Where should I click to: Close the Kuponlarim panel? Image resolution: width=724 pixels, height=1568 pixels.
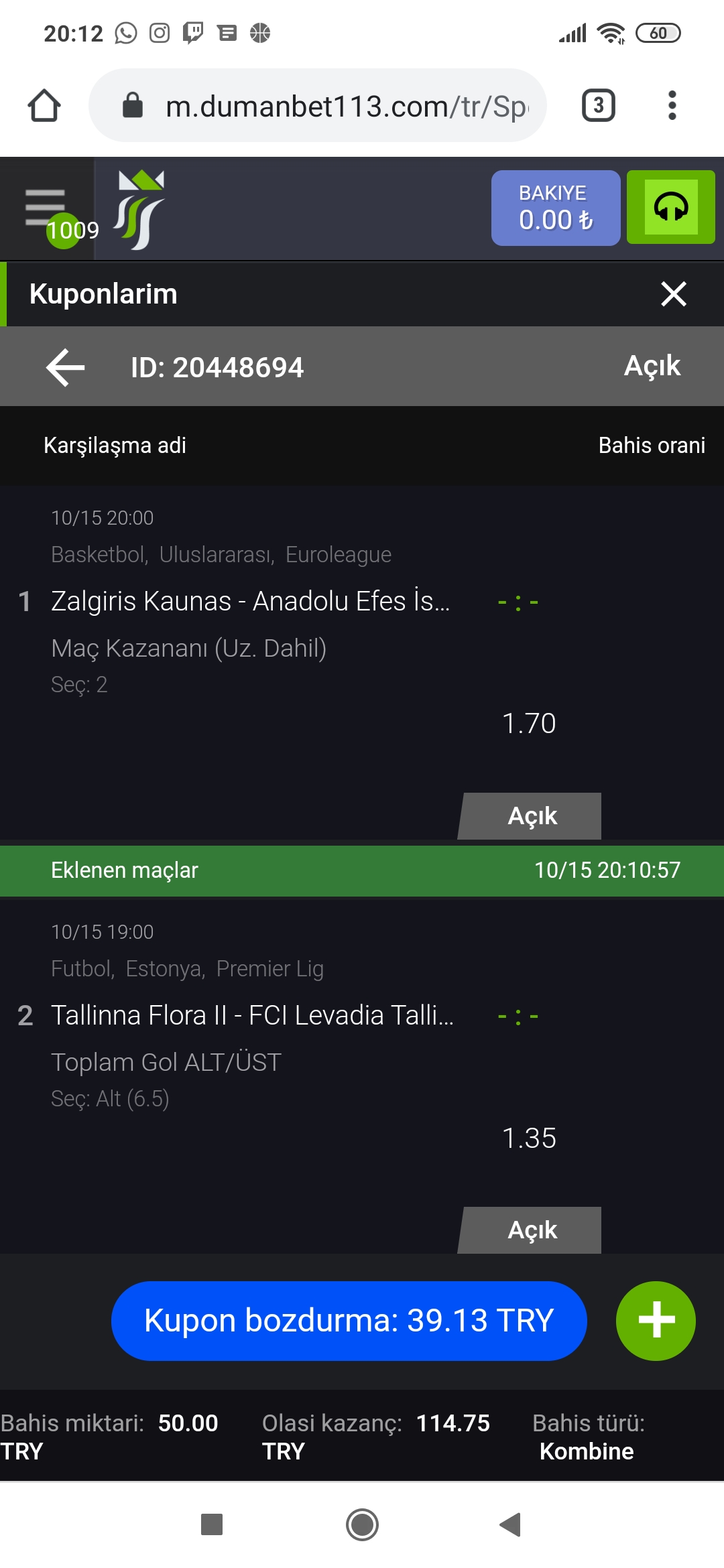[674, 293]
